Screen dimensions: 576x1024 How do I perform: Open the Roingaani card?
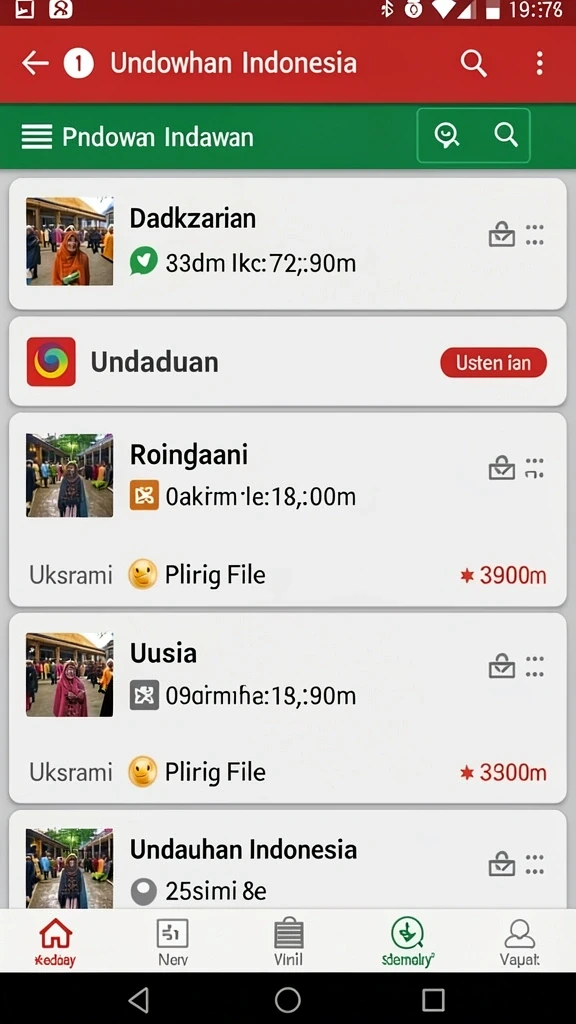click(287, 509)
